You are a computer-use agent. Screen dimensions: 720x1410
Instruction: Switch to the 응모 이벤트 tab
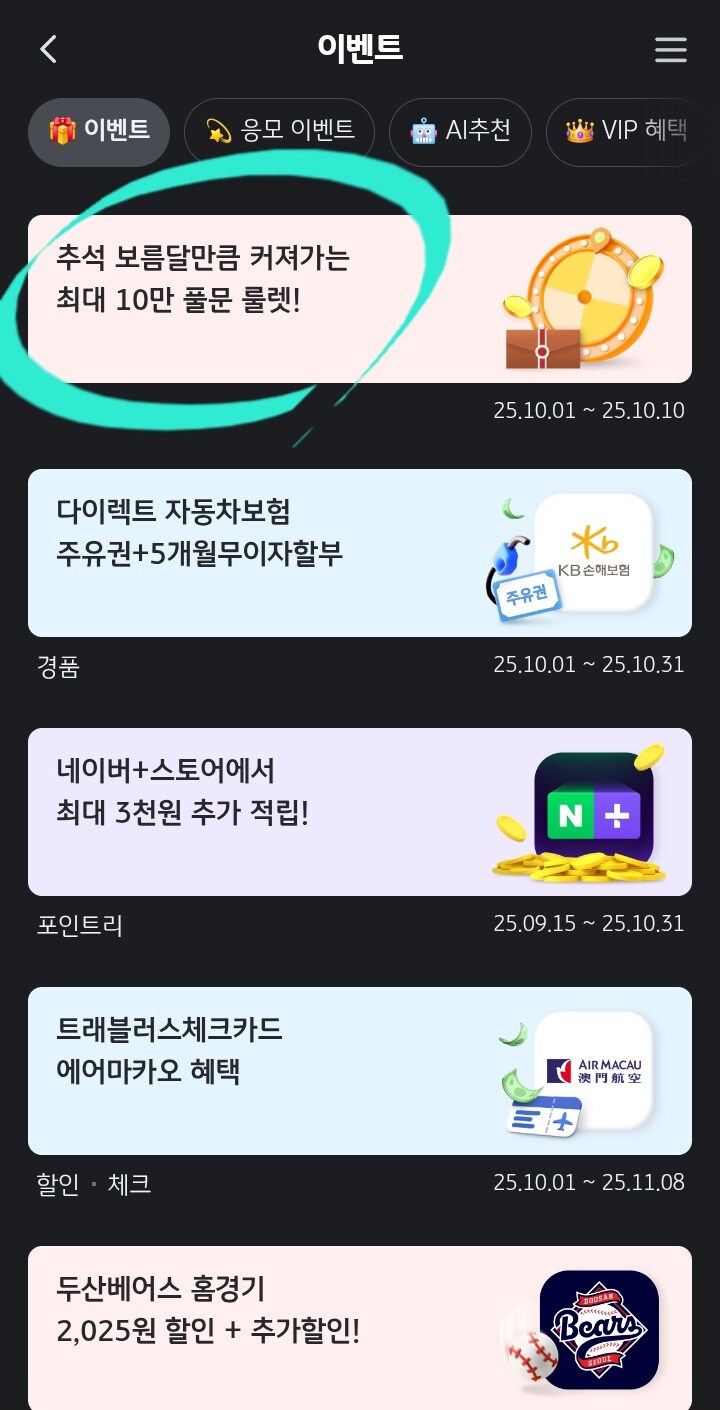point(280,131)
